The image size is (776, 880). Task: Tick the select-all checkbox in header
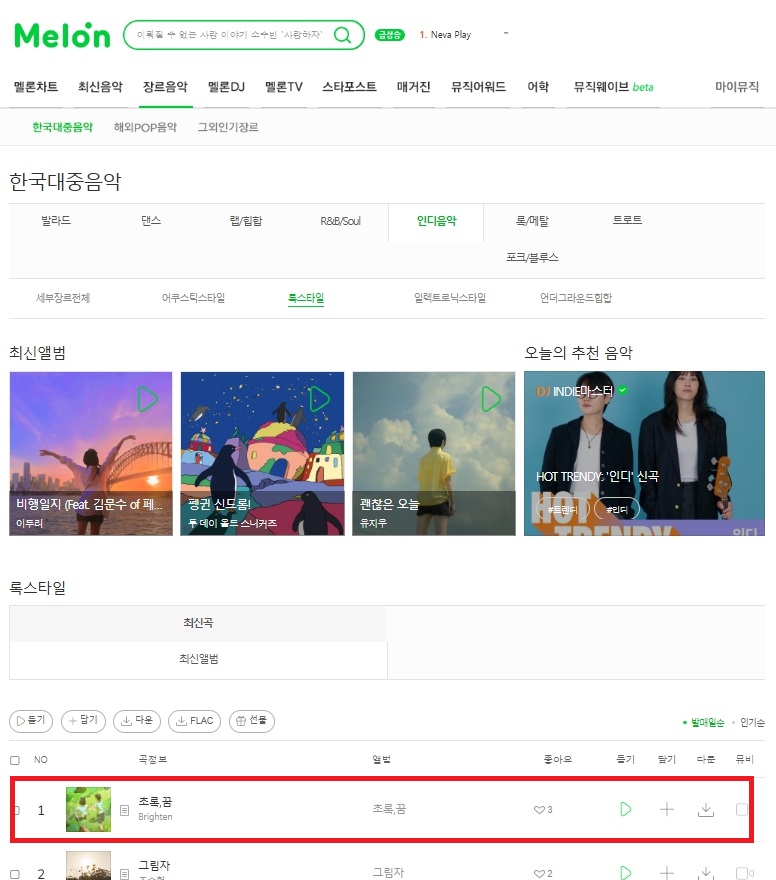(x=15, y=760)
